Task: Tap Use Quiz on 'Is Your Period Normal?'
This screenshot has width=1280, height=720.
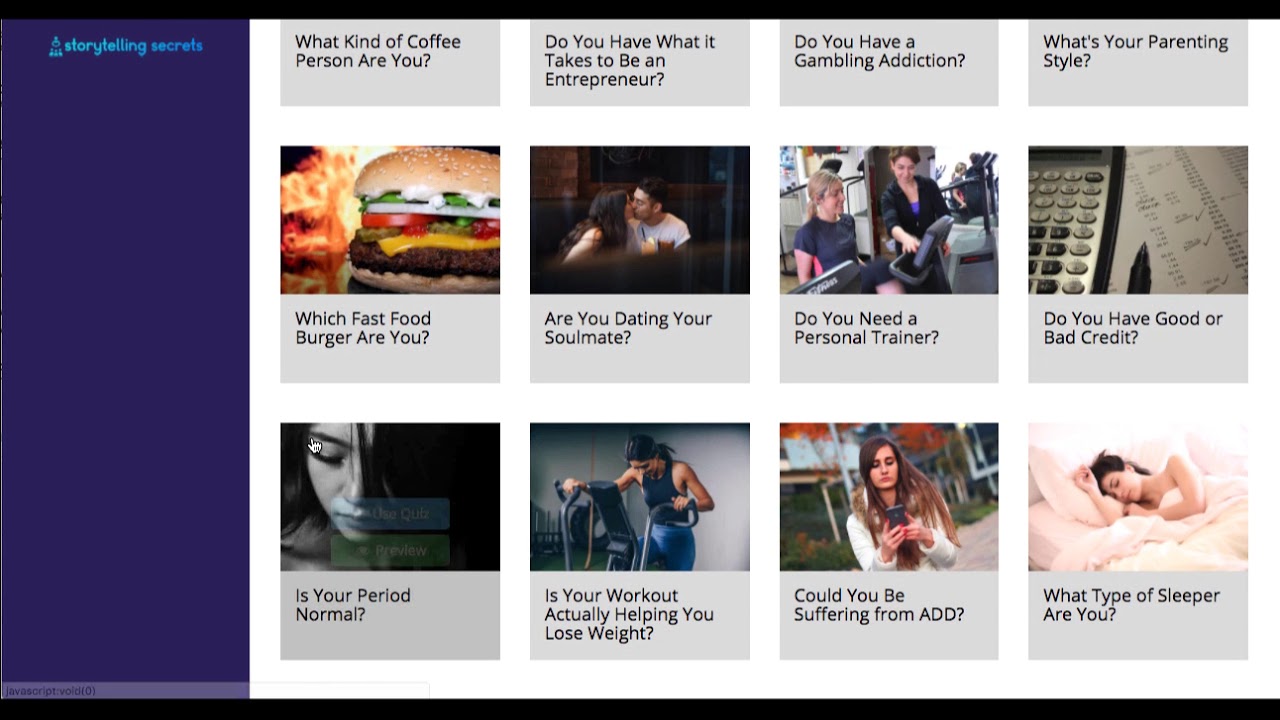Action: pos(390,514)
